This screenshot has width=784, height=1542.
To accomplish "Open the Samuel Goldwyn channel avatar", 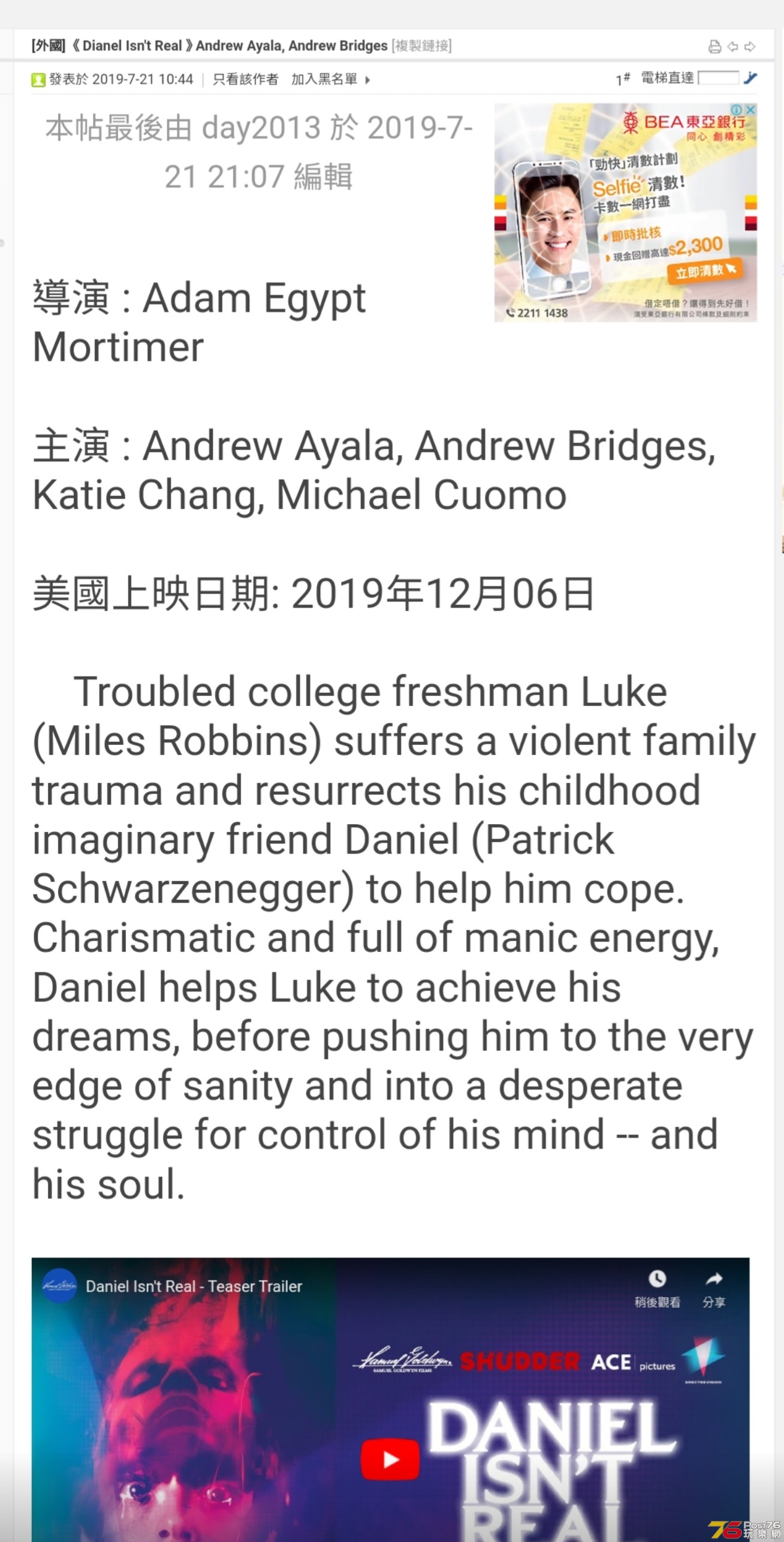I will tap(59, 1285).
